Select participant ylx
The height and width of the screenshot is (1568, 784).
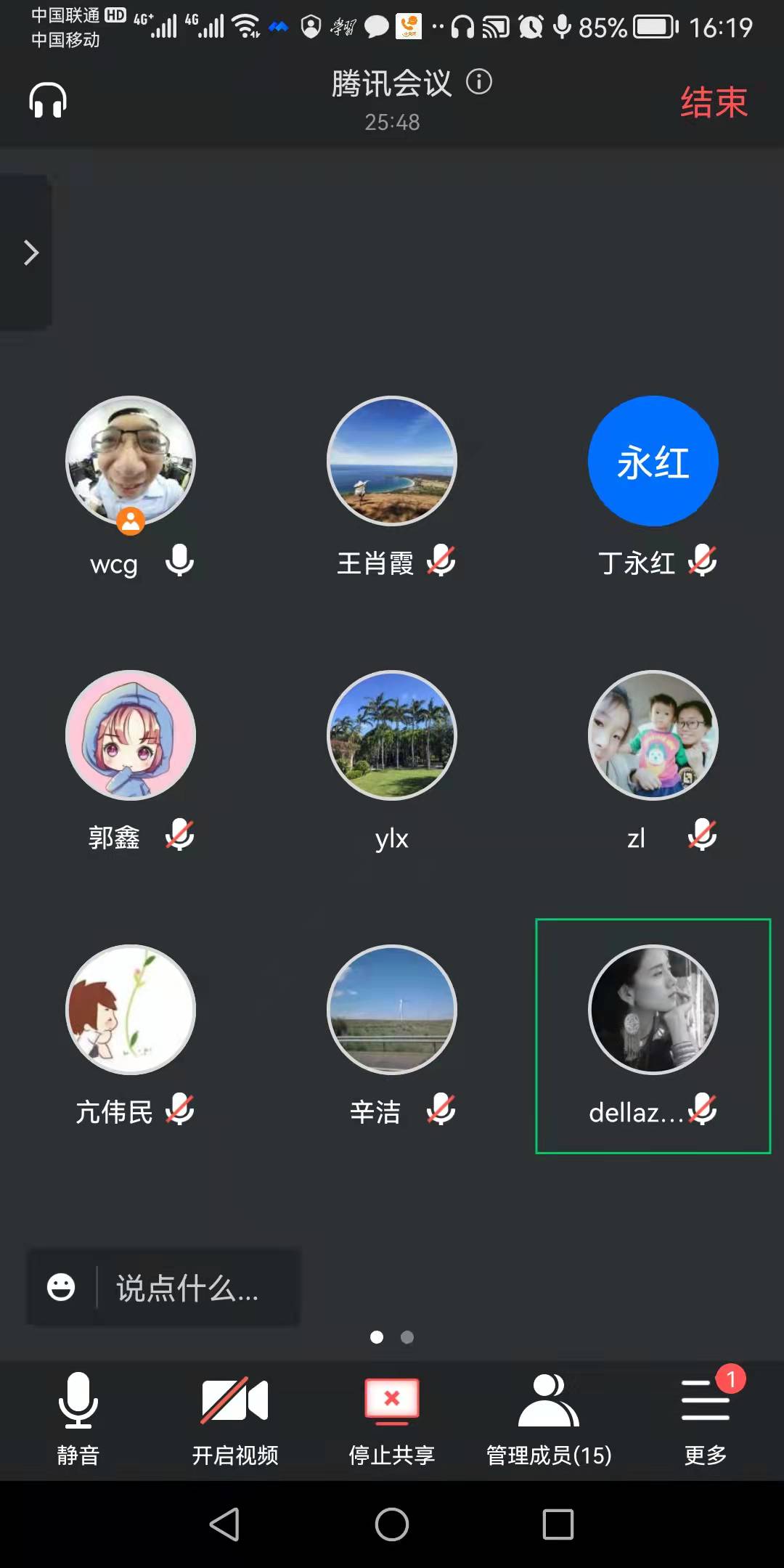click(x=392, y=736)
